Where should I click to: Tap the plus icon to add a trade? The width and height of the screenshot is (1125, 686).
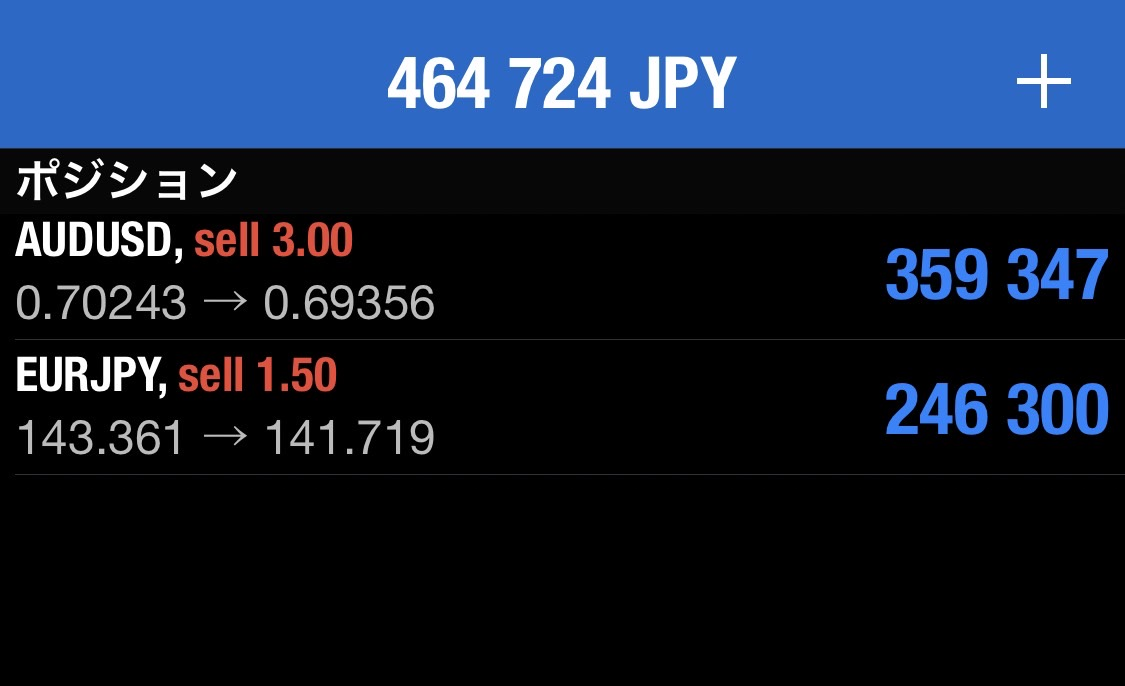[x=1043, y=82]
